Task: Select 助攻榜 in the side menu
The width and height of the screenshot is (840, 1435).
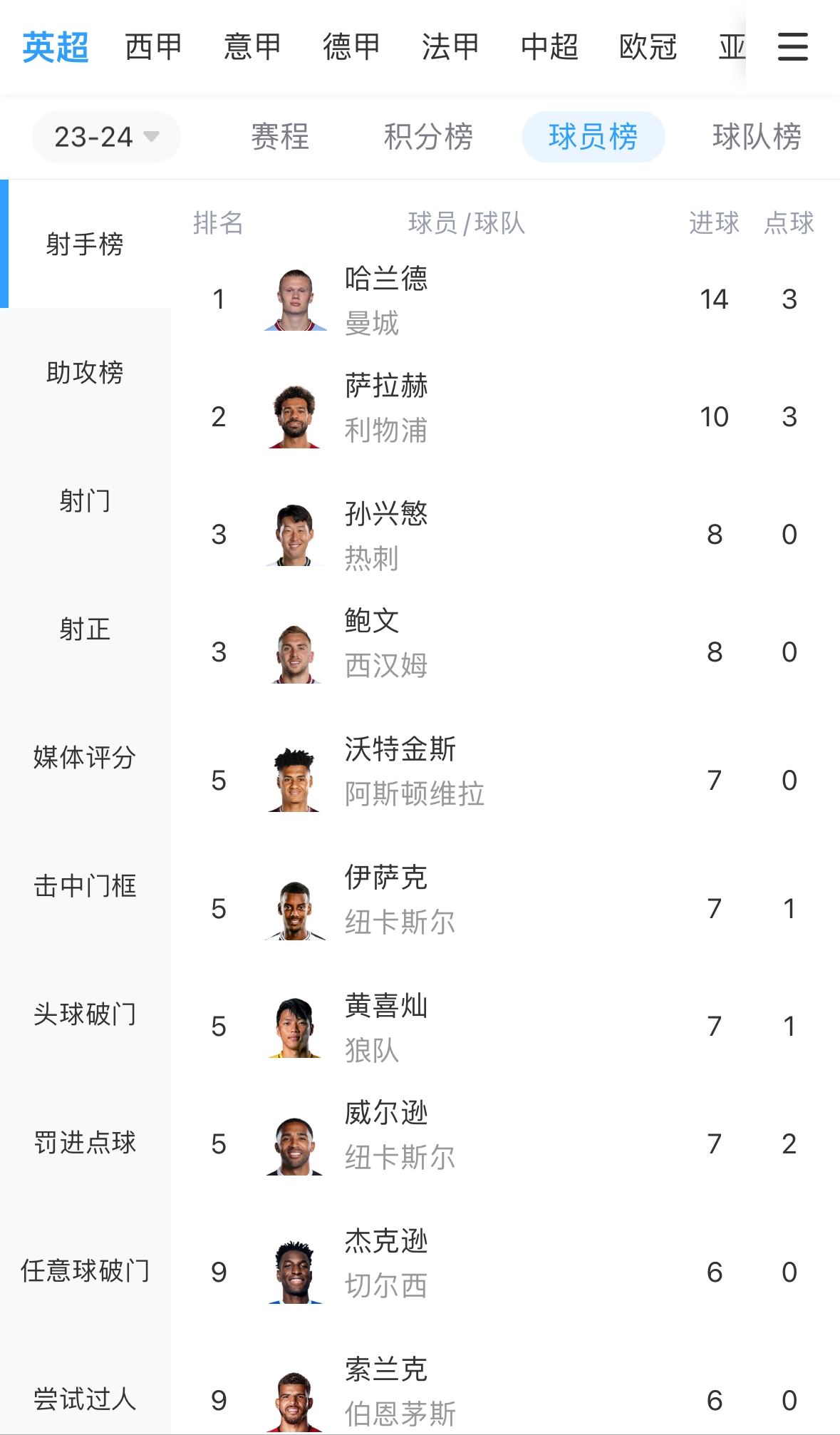Action: pyautogui.click(x=85, y=373)
